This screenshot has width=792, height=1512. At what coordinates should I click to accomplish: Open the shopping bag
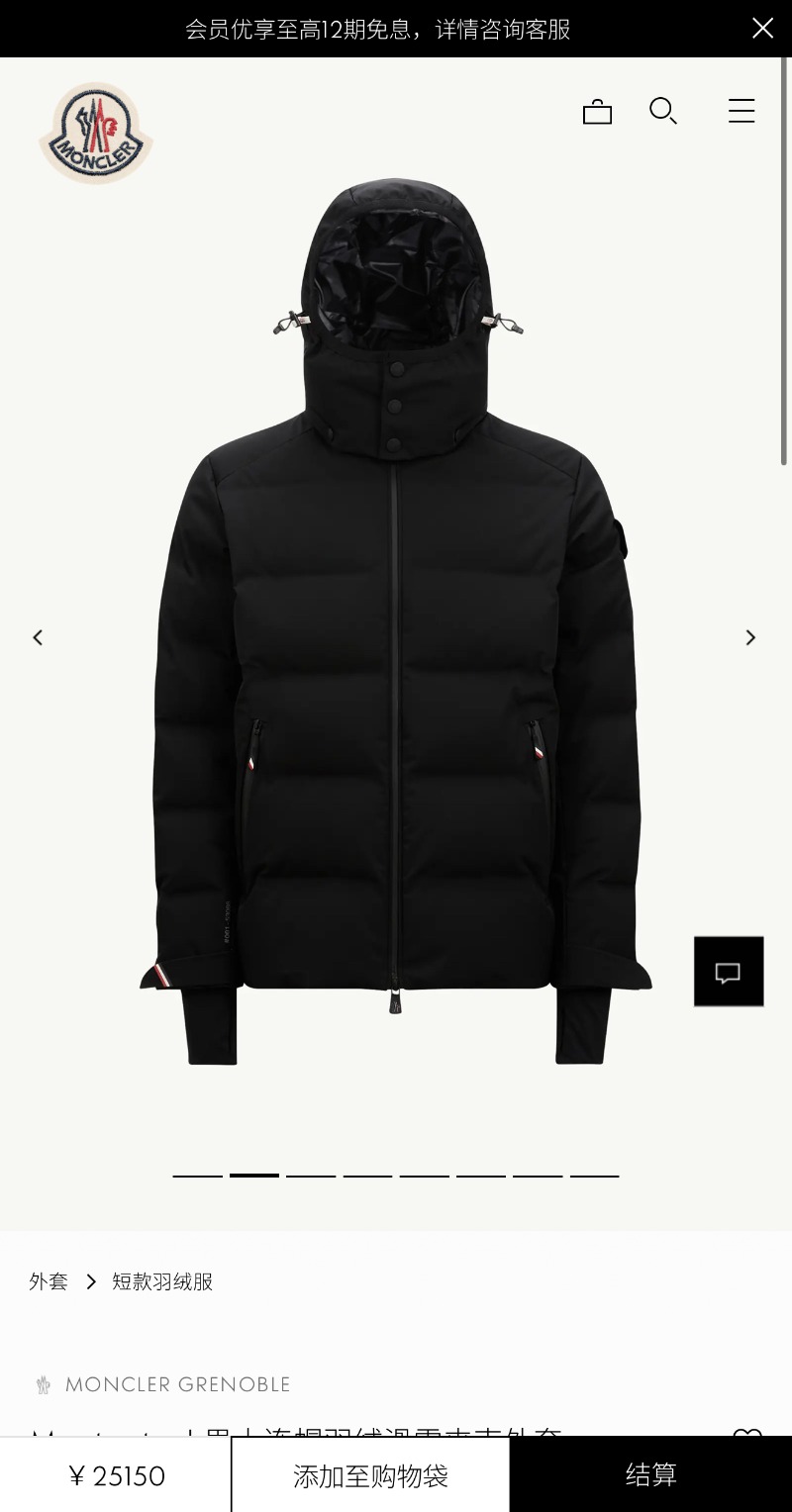point(597,112)
